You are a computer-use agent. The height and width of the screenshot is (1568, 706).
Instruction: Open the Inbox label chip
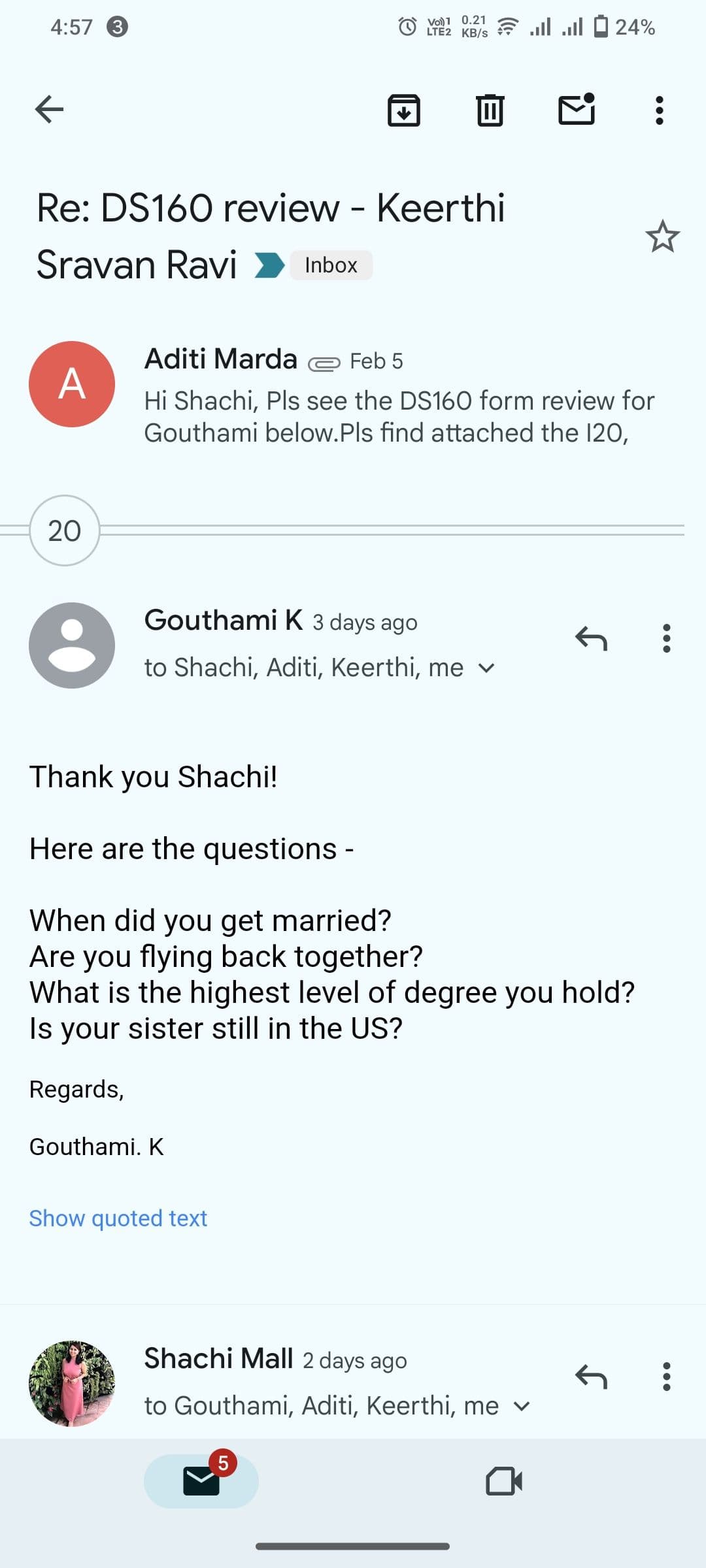(331, 265)
